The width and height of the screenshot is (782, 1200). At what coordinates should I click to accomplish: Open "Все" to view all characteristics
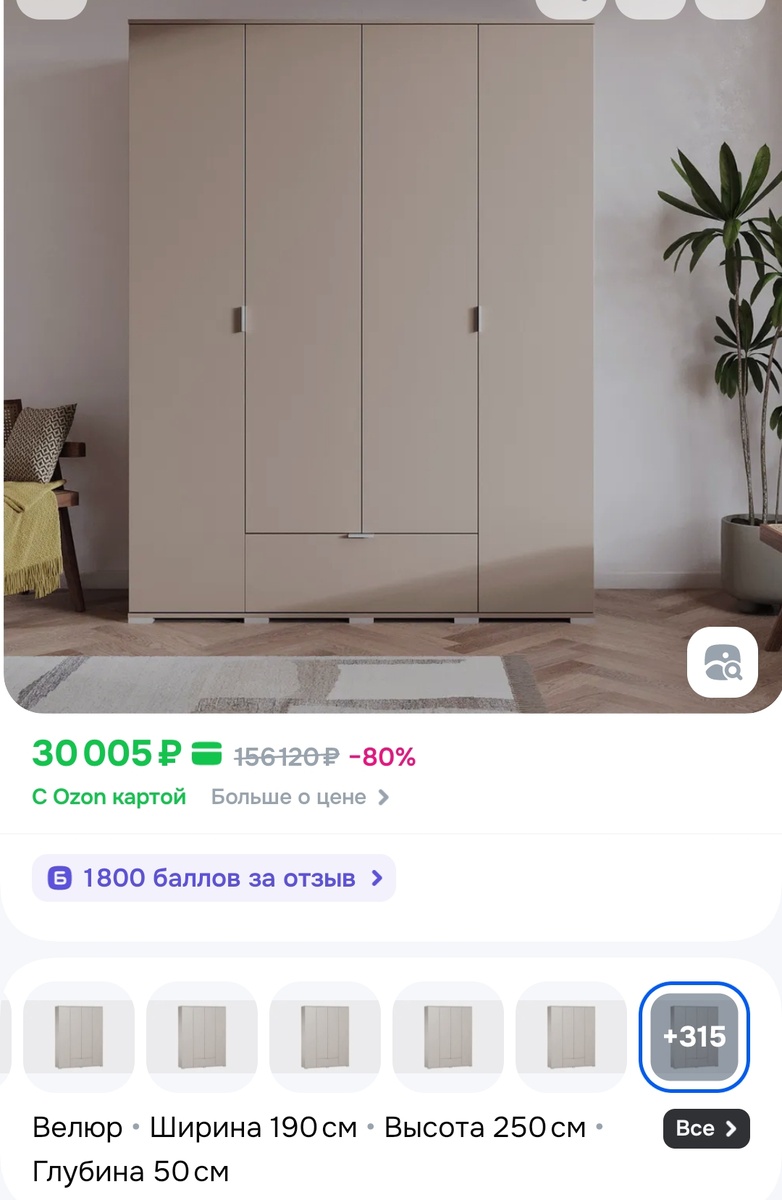pyautogui.click(x=705, y=1128)
